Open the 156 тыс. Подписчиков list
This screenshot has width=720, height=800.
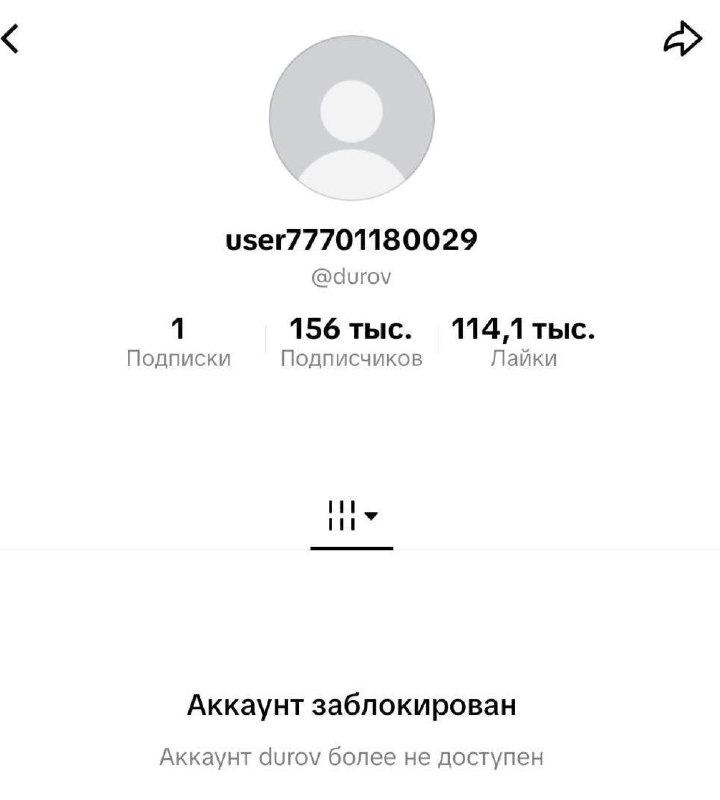(x=352, y=340)
